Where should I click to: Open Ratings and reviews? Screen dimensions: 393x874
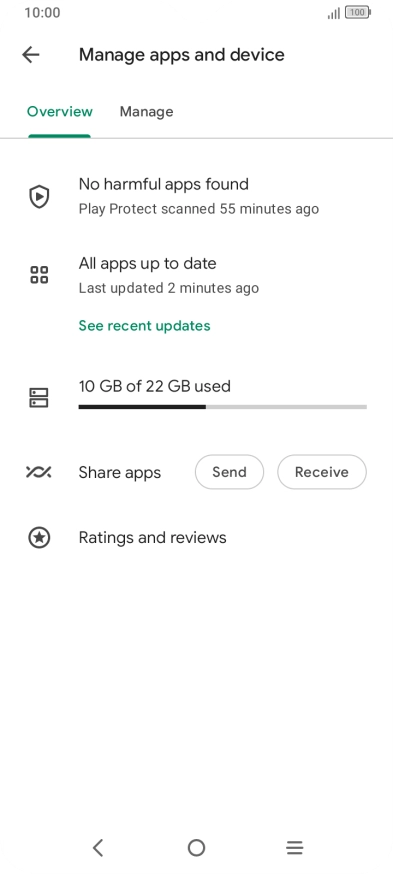click(x=196, y=538)
